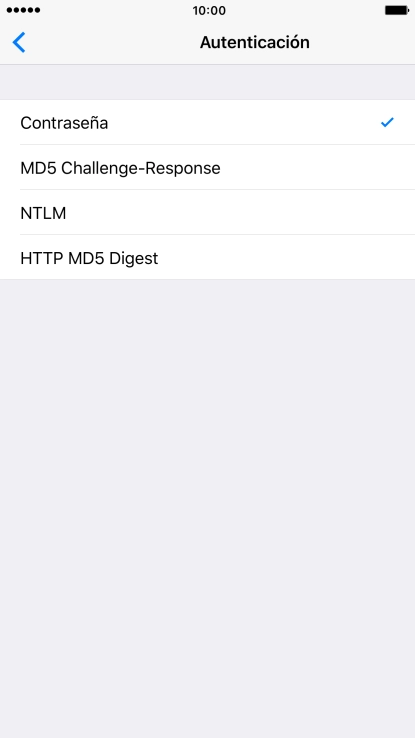Screen dimensions: 415x738
Task: Go back from the Autenticación screen
Action: point(19,42)
